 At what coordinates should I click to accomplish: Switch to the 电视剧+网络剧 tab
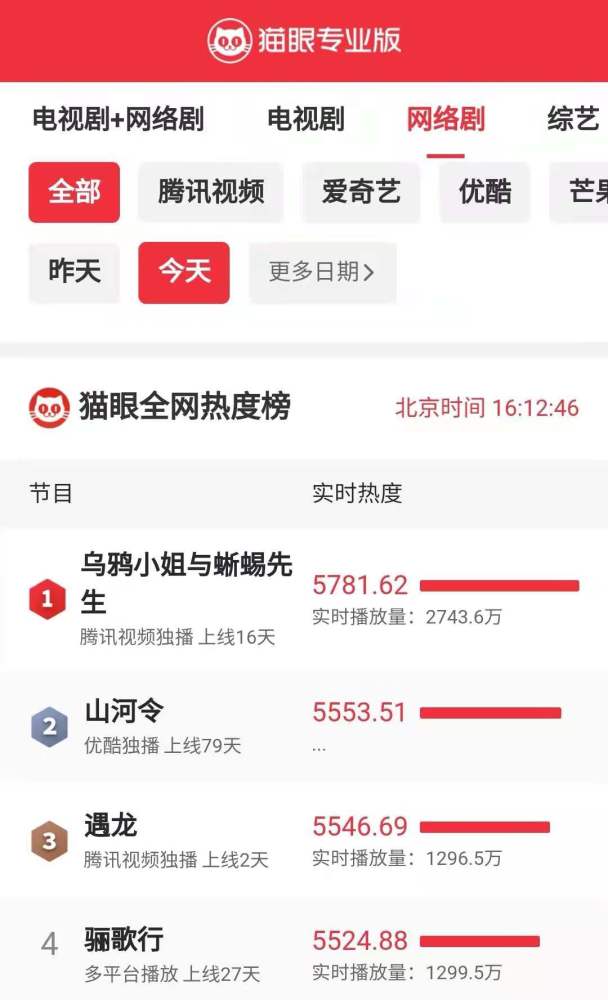pos(118,120)
